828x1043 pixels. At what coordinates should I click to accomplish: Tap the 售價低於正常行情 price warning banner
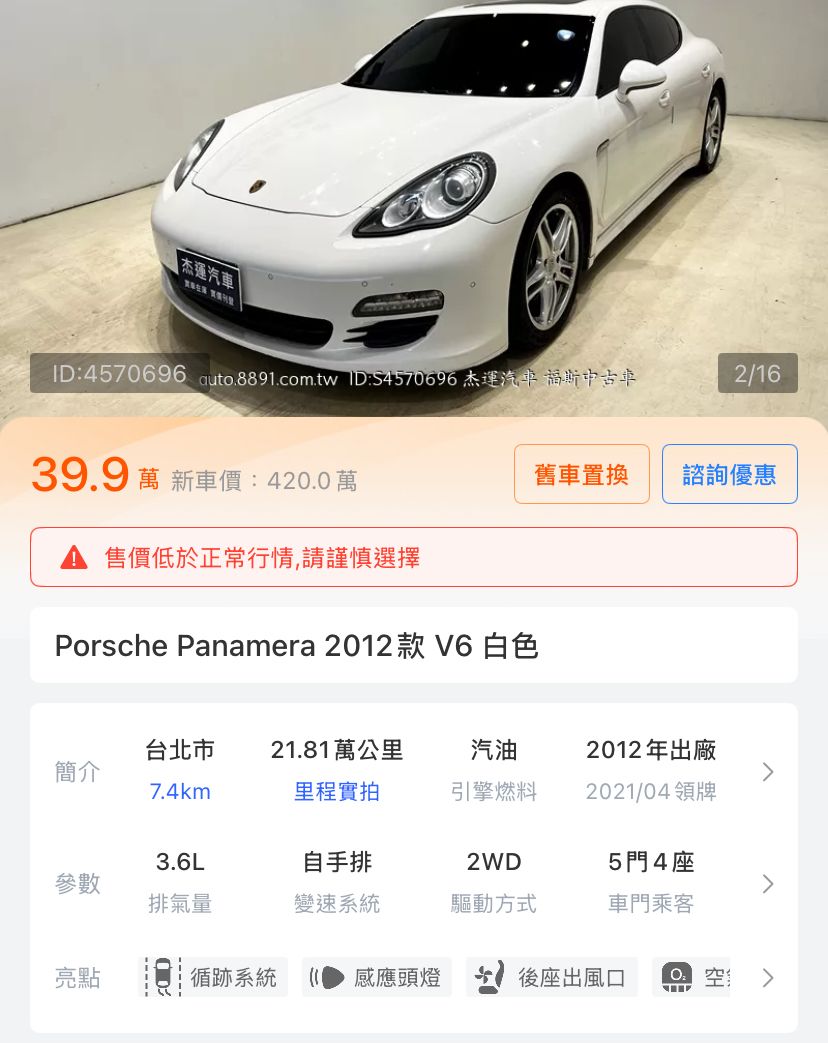pos(414,557)
